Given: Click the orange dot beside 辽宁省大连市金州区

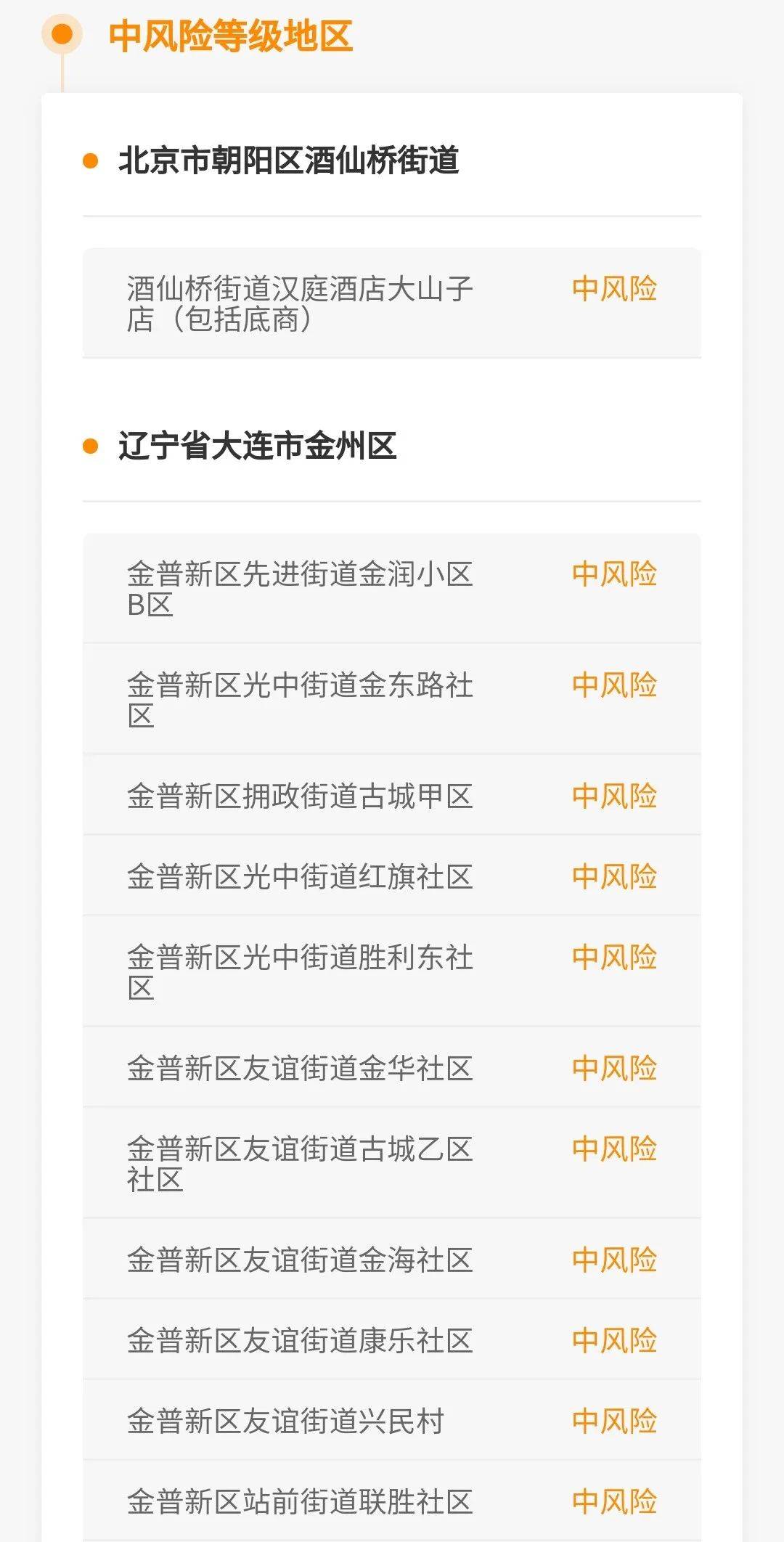Looking at the screenshot, I should click(x=90, y=445).
